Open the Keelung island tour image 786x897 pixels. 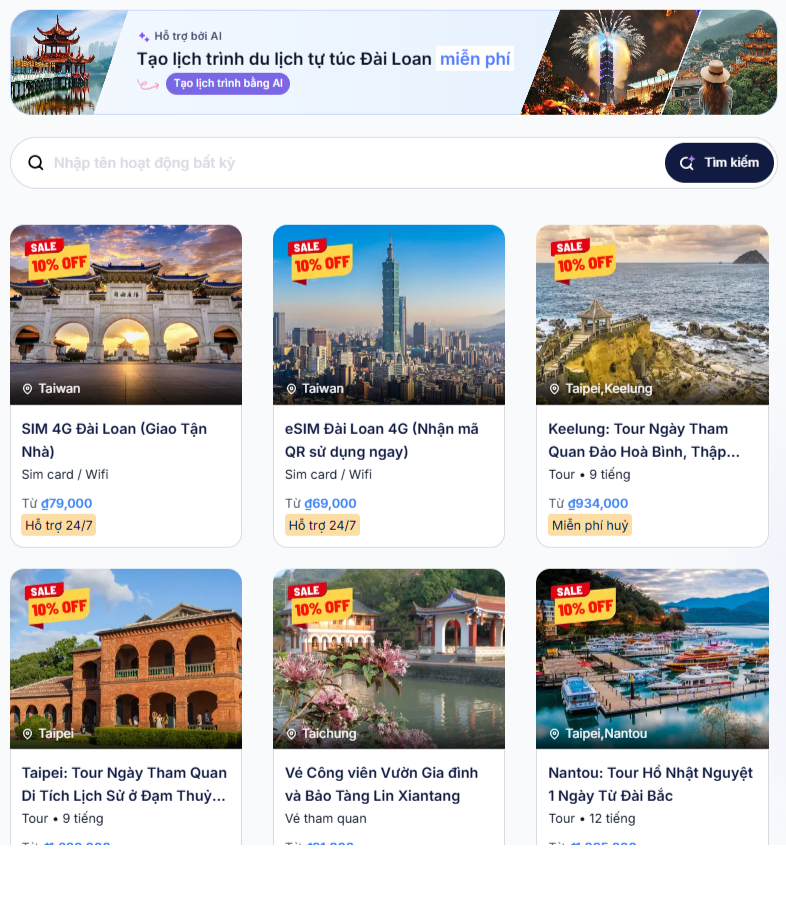(652, 314)
